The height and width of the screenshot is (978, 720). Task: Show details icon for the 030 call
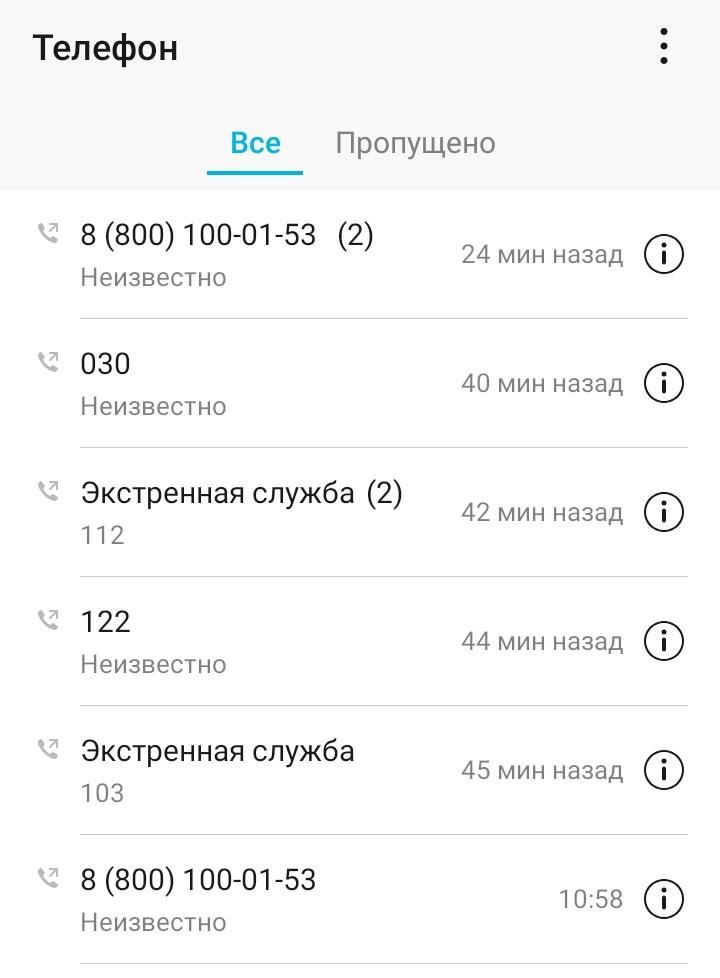(663, 383)
